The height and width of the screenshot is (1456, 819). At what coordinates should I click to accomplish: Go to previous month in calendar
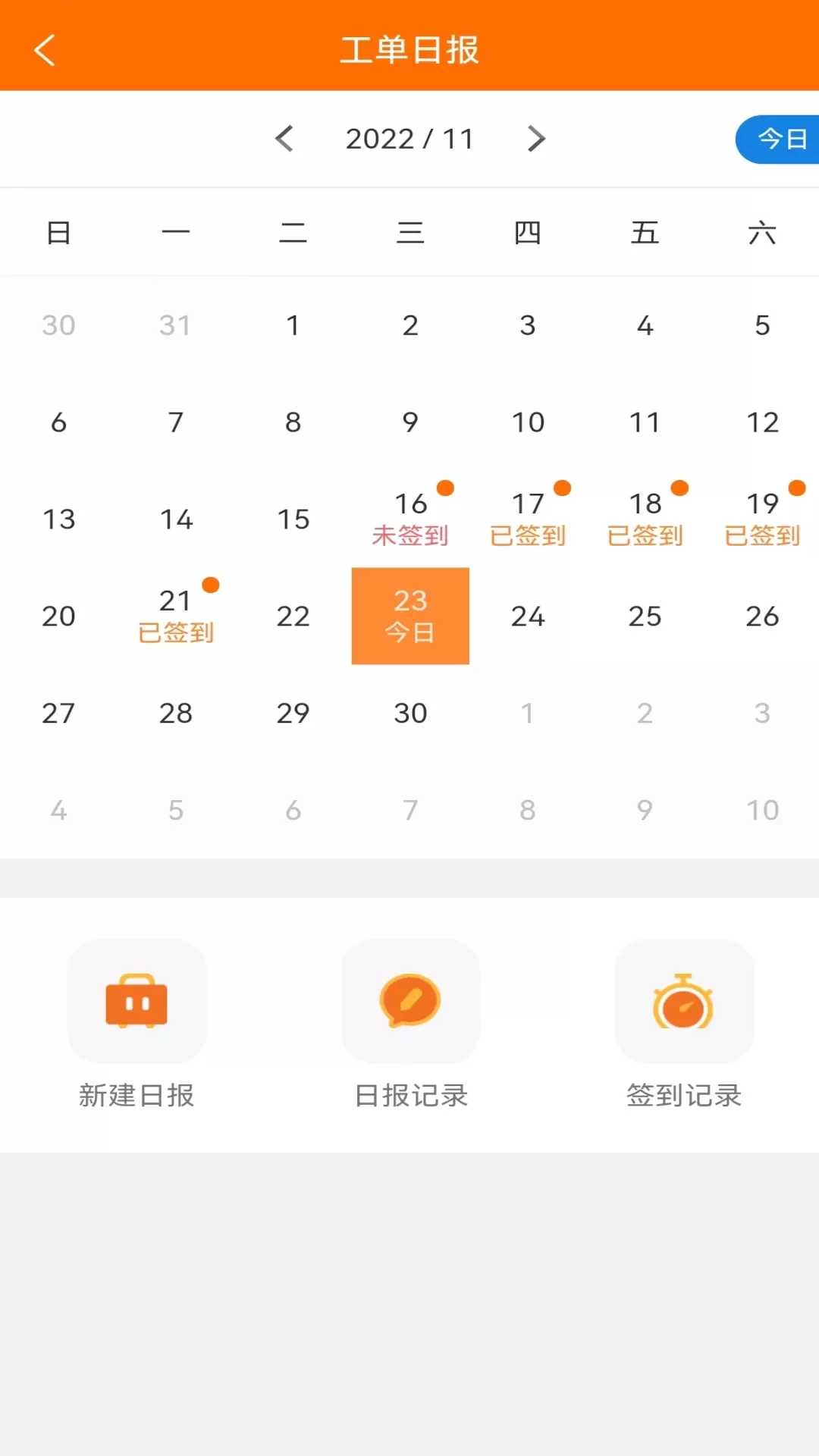coord(284,139)
